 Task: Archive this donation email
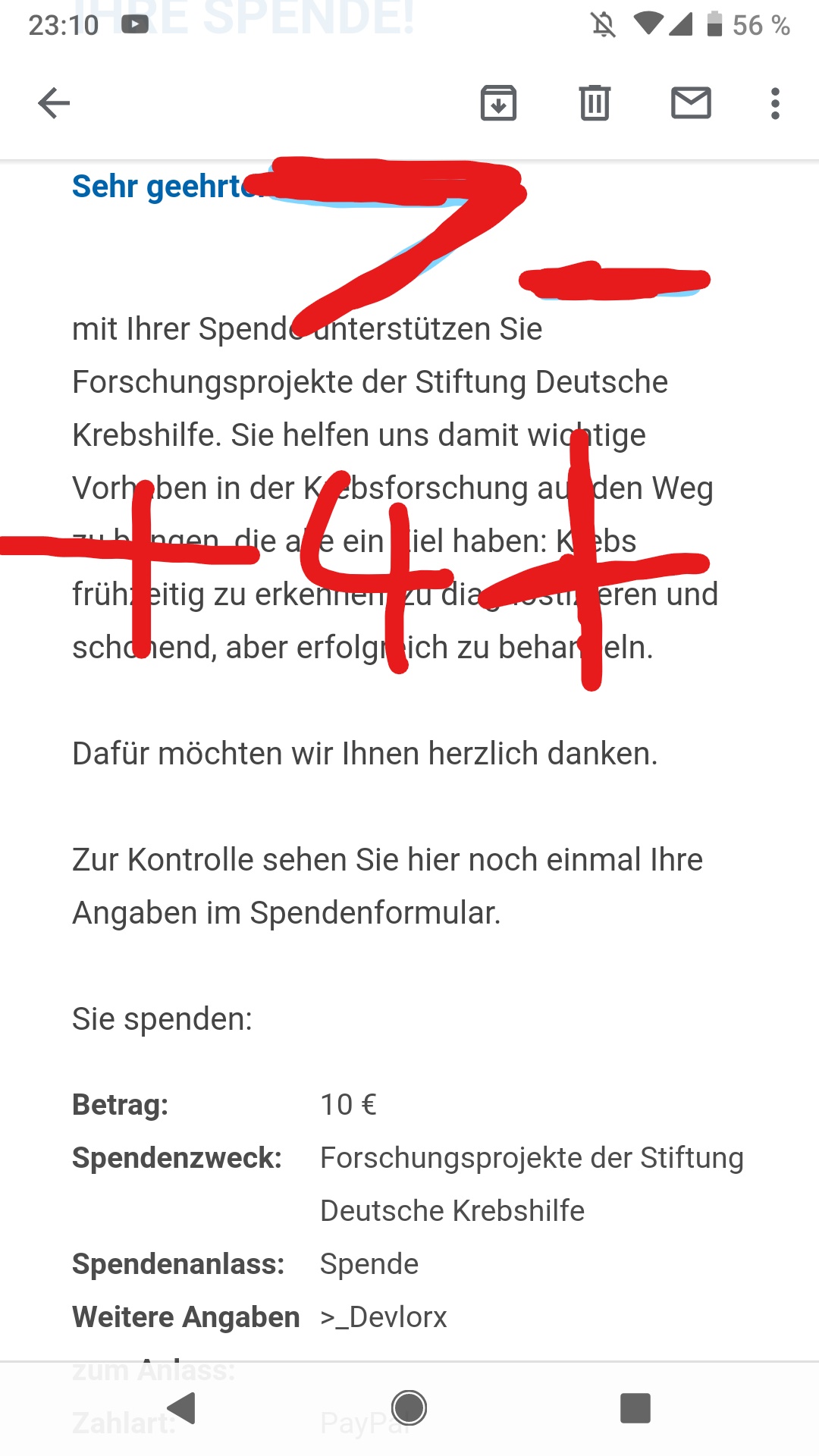(498, 103)
